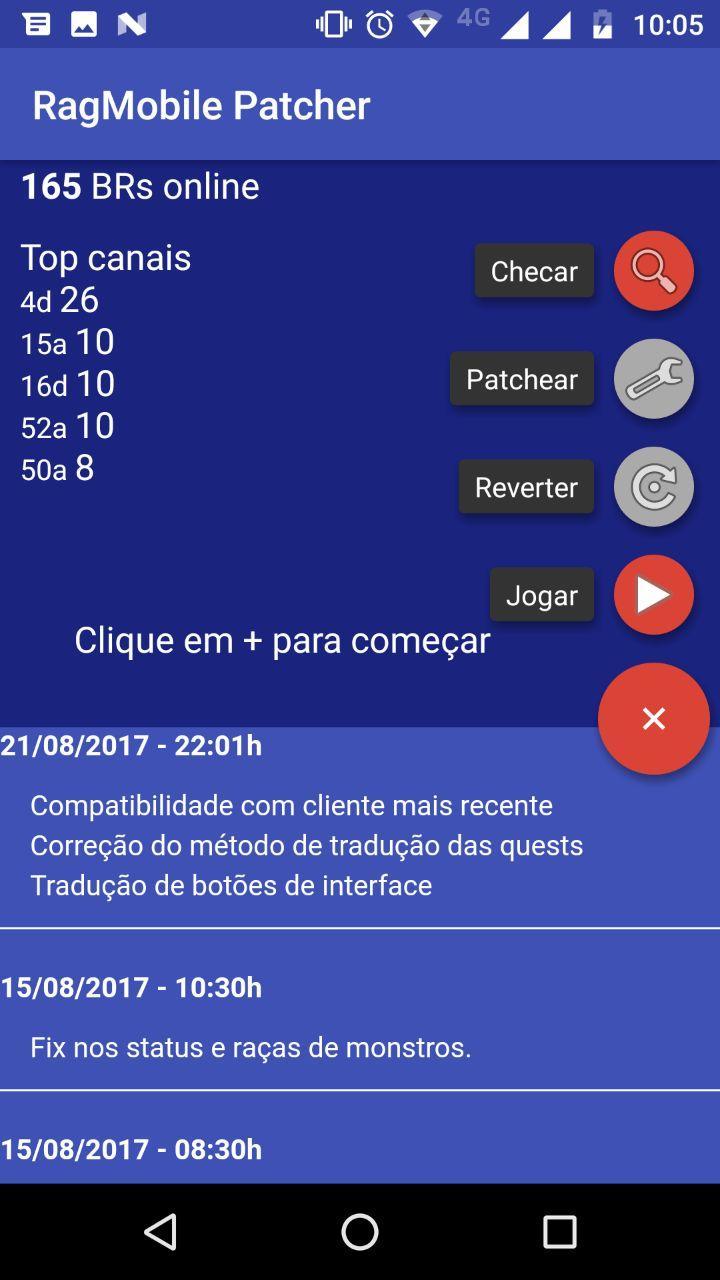The height and width of the screenshot is (1280, 720).
Task: Open the recent apps overview
Action: point(560,1232)
